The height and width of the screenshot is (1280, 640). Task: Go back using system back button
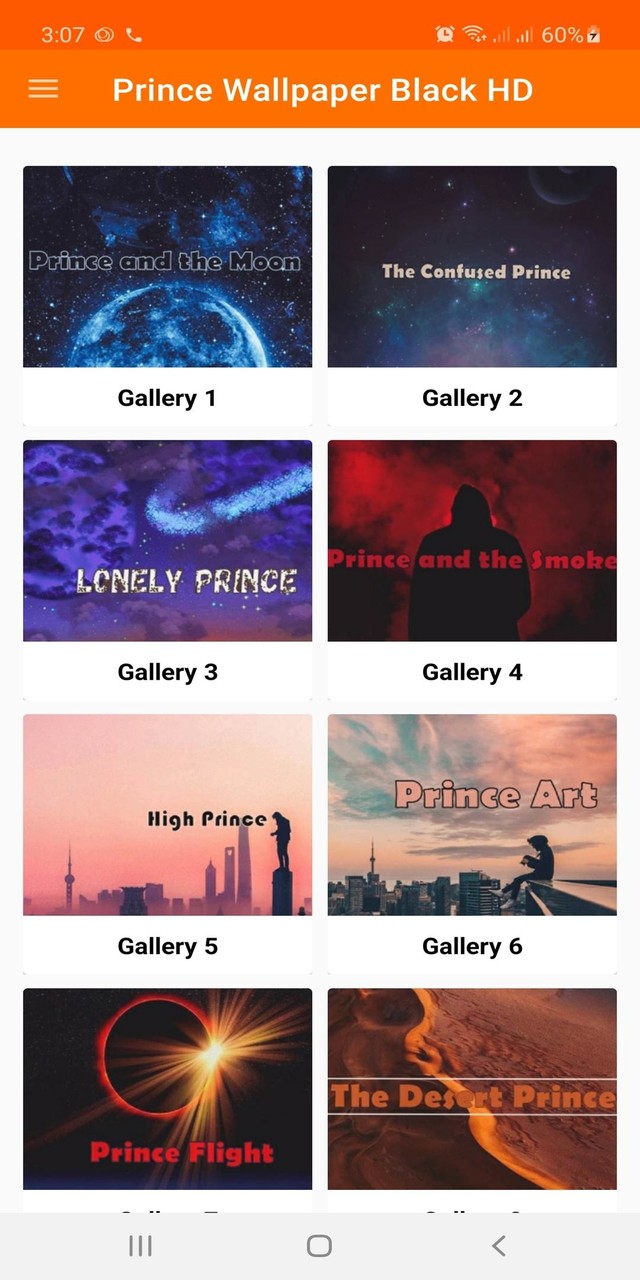499,1245
